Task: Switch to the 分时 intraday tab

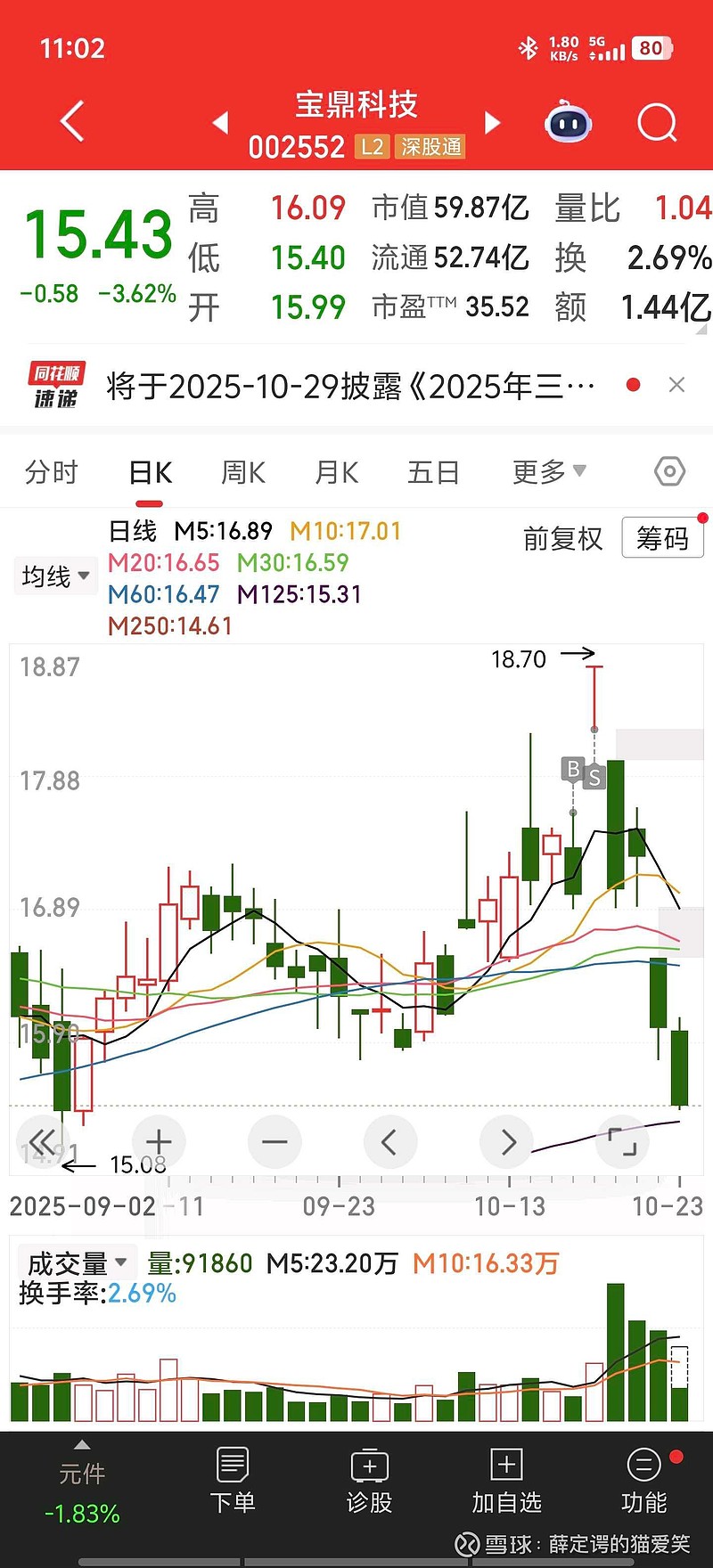Action: click(x=51, y=471)
